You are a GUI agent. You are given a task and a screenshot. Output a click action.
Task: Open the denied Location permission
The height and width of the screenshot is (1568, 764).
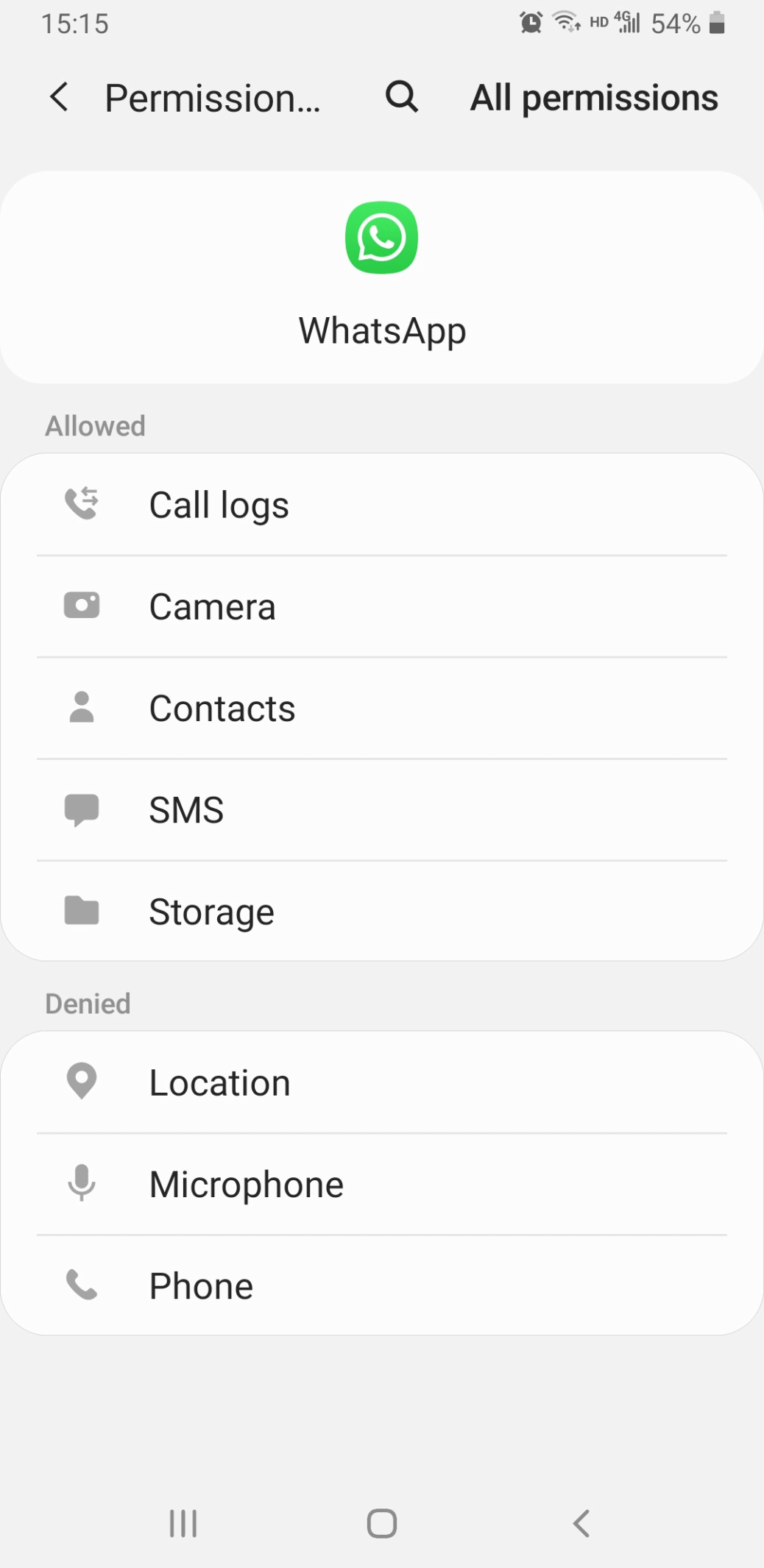(x=382, y=1082)
